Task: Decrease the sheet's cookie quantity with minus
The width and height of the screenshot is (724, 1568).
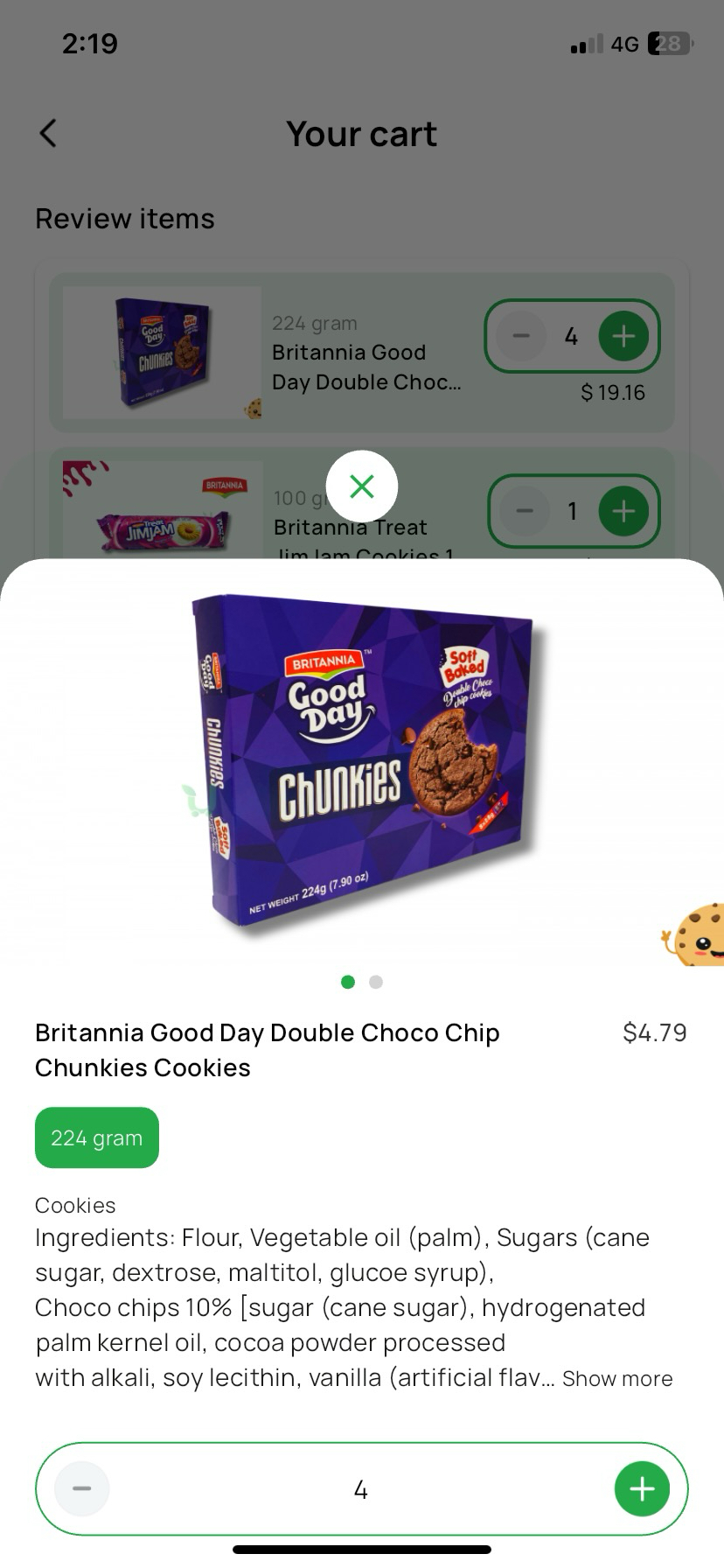Action: click(82, 1488)
